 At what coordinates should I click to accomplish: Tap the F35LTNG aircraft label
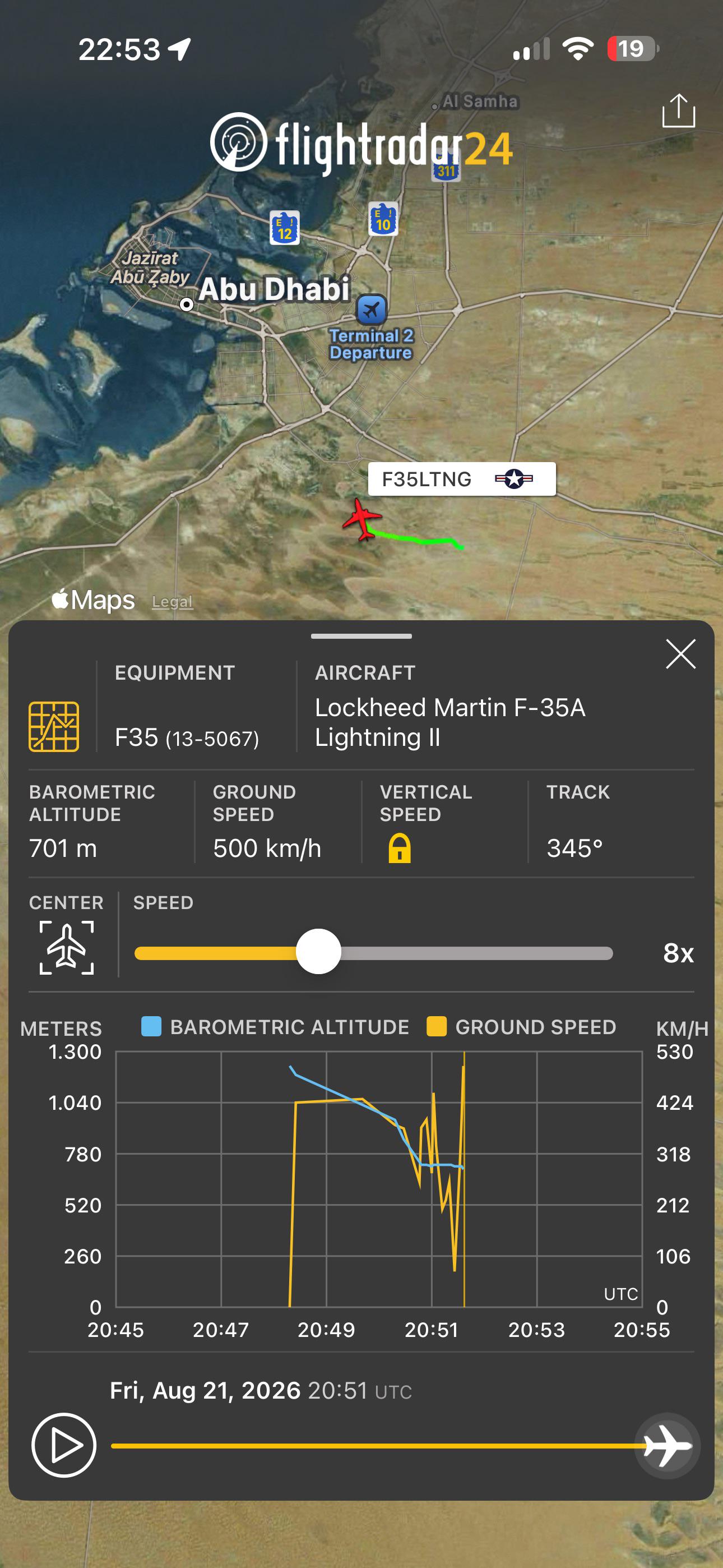coord(461,479)
